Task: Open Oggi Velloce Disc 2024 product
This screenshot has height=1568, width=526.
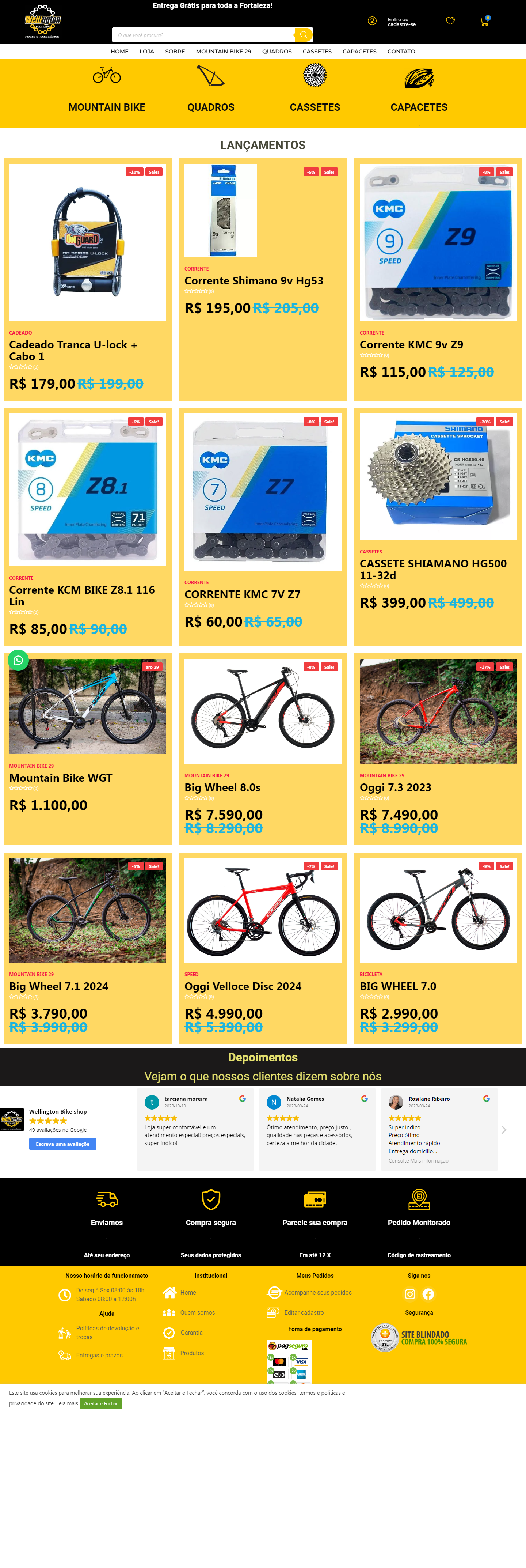Action: pos(243,986)
